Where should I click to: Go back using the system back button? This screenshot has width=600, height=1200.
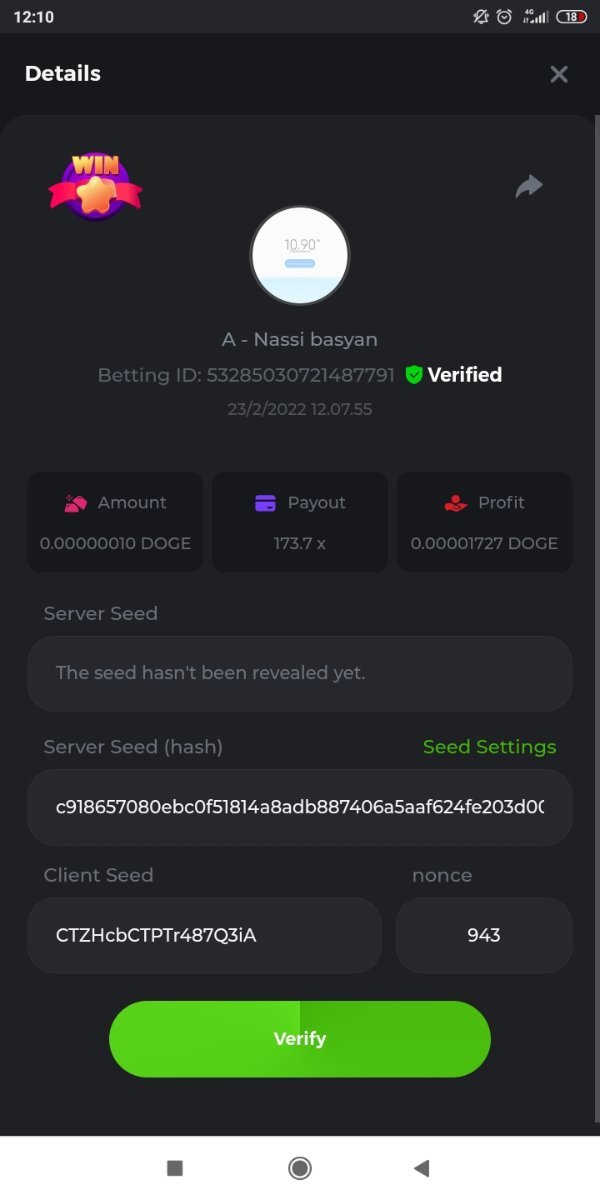421,1168
